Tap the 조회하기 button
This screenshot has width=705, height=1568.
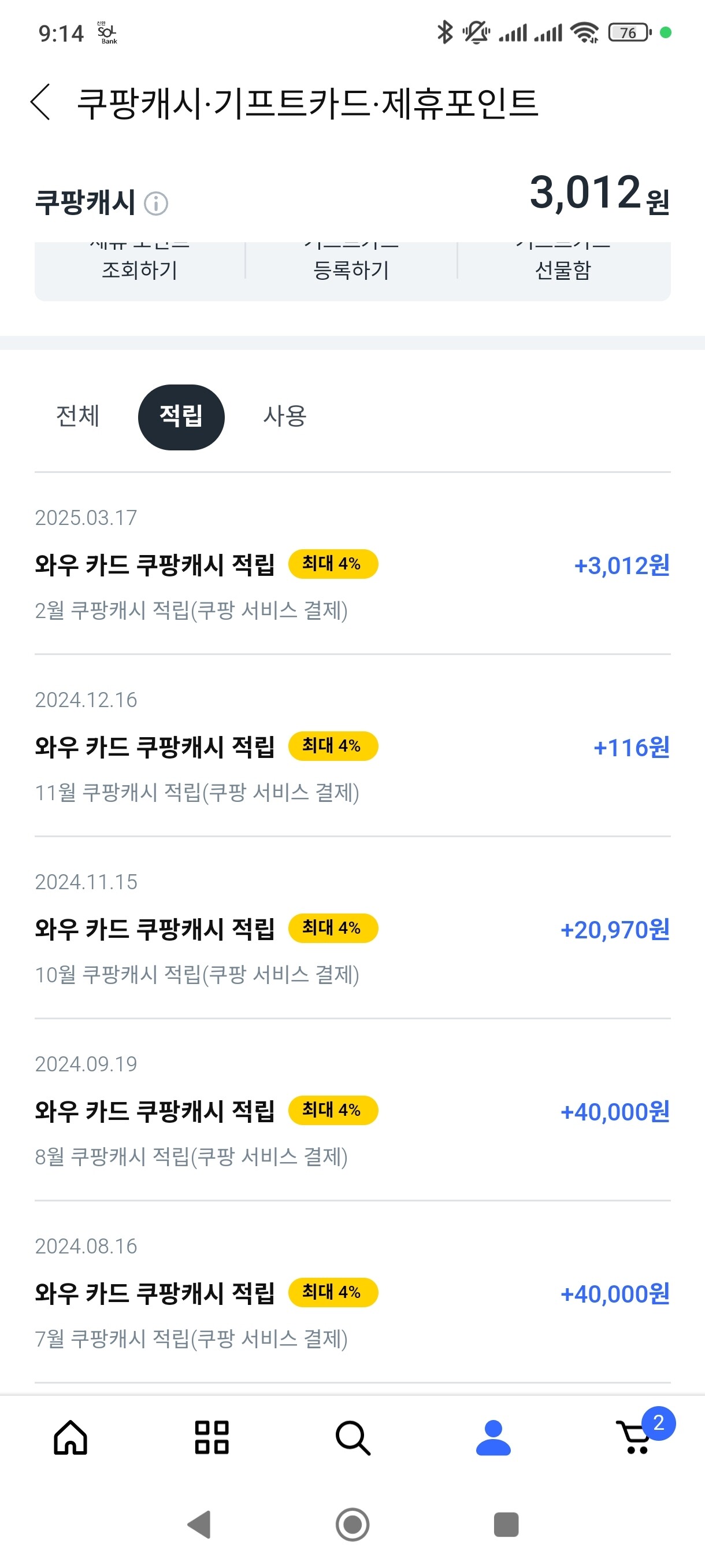click(x=139, y=269)
